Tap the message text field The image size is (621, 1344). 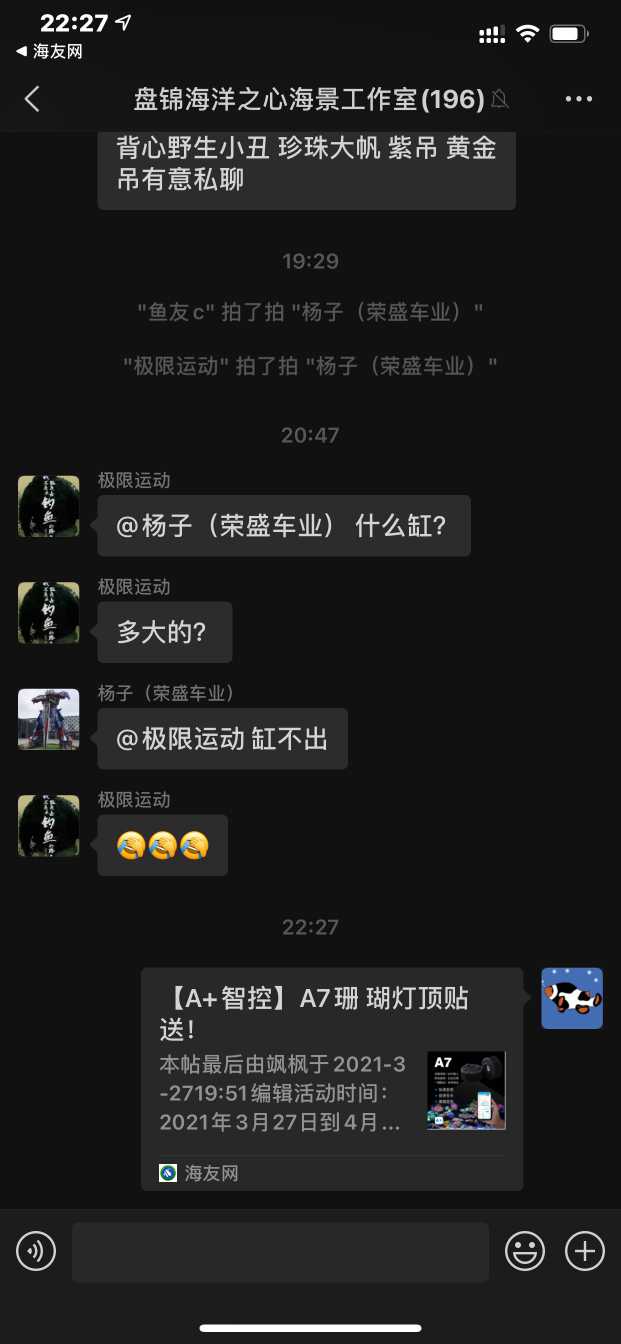pos(280,1252)
